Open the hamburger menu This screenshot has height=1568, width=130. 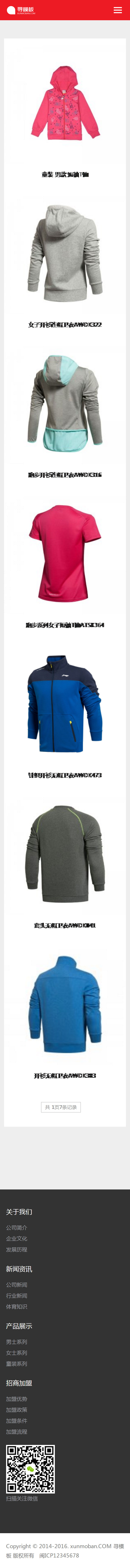tap(118, 10)
